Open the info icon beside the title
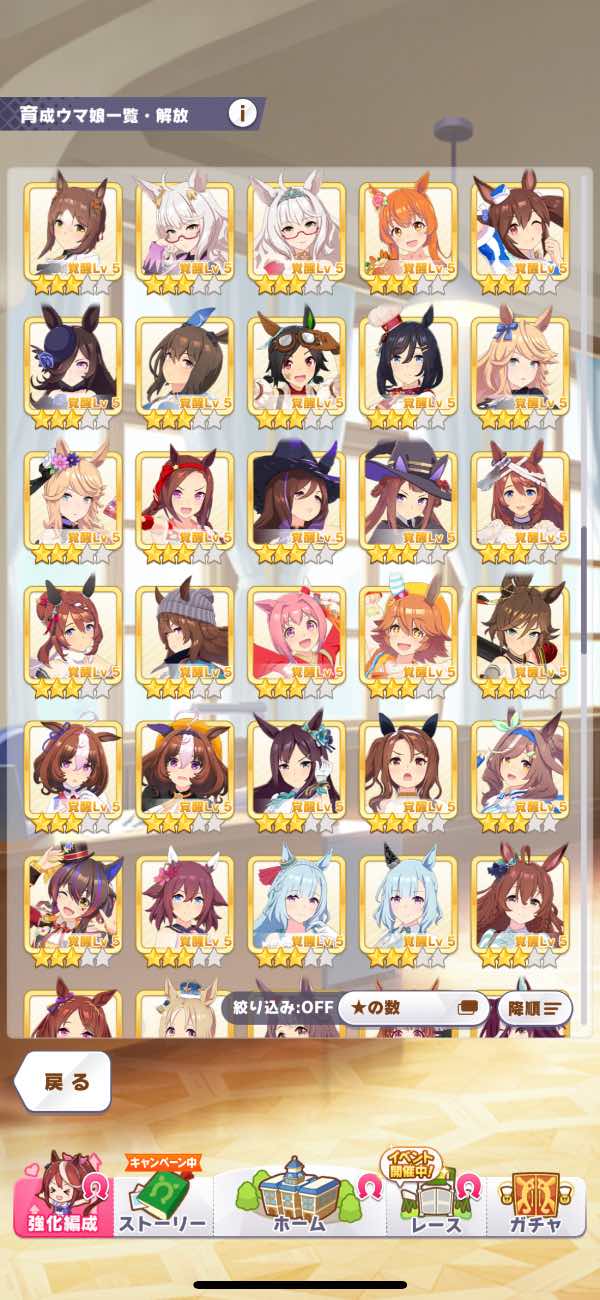Screen dimensions: 600x1300 pos(242,113)
